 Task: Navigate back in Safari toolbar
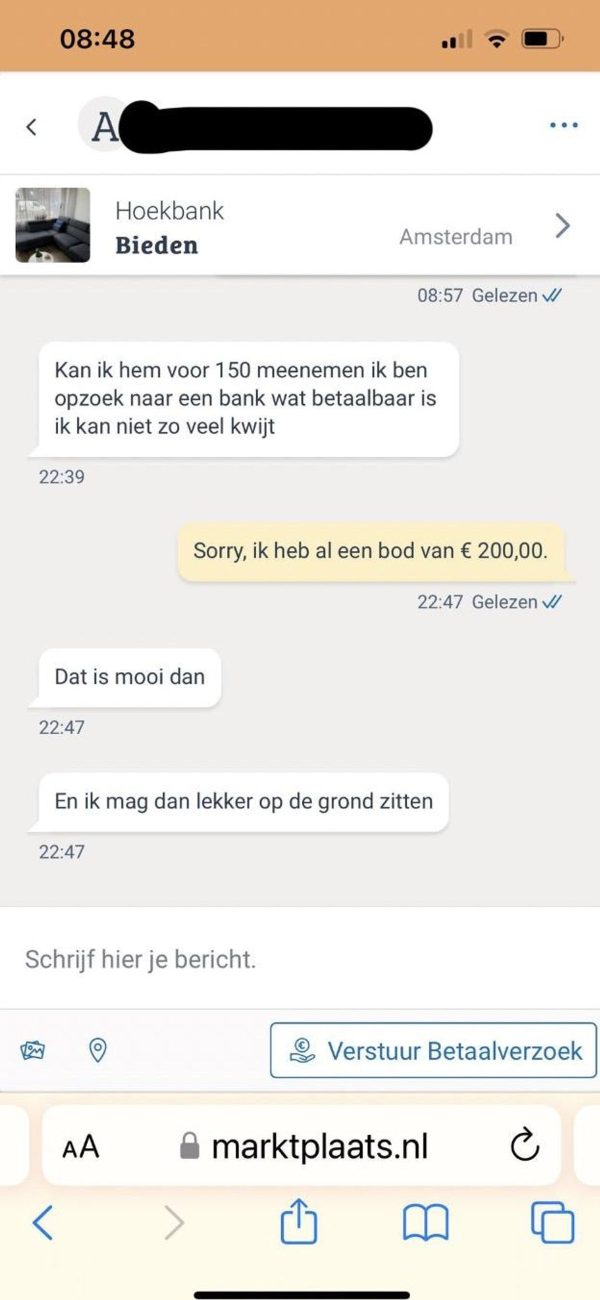pos(42,1222)
